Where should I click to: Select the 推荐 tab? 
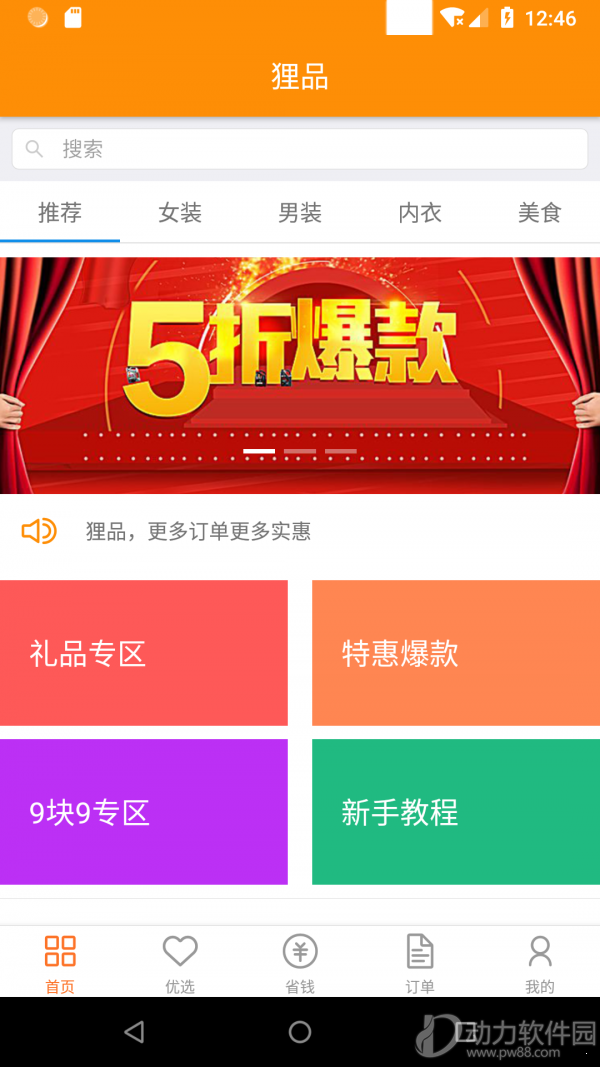(x=60, y=212)
